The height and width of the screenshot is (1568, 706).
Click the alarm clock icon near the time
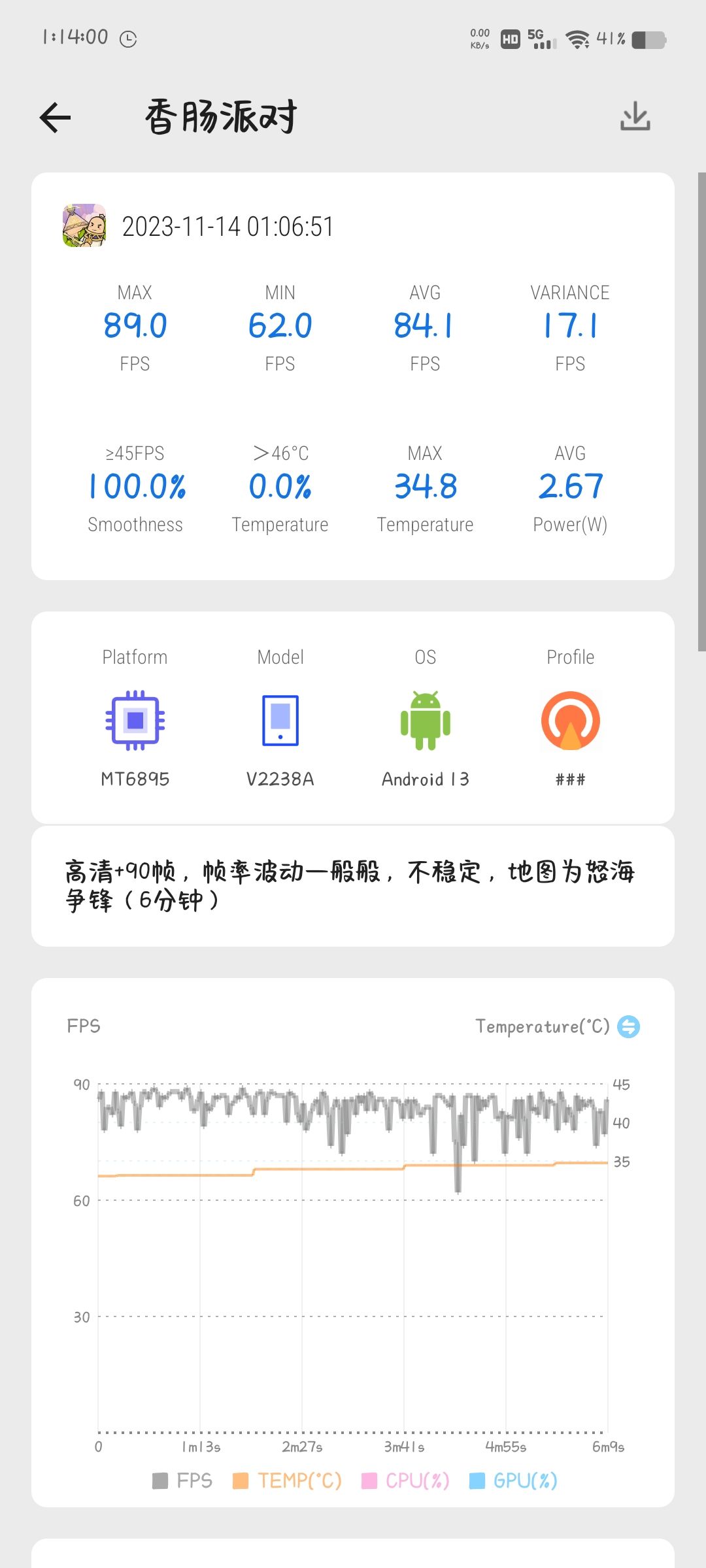[128, 39]
